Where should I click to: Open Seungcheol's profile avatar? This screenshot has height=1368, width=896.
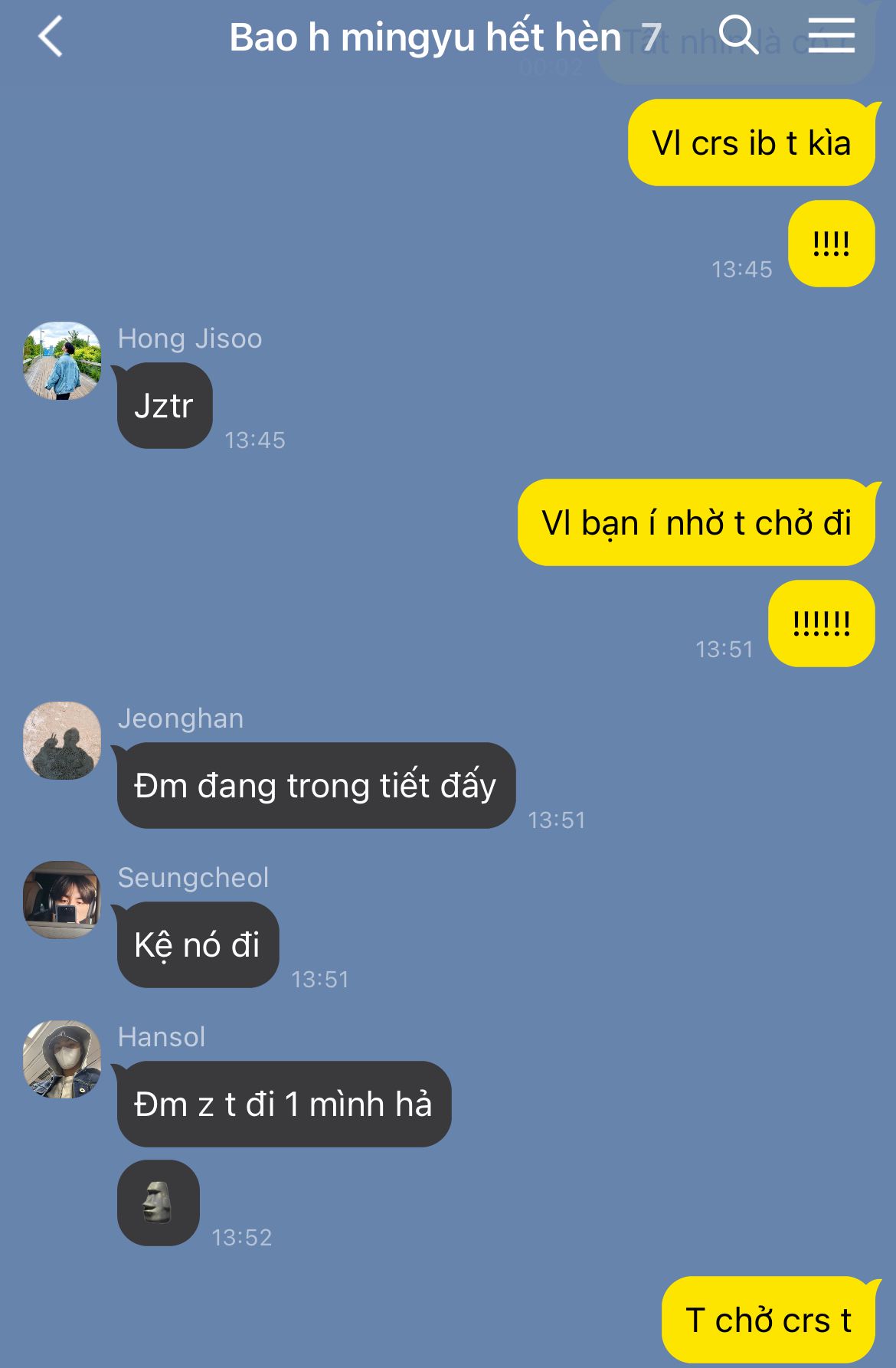point(62,900)
